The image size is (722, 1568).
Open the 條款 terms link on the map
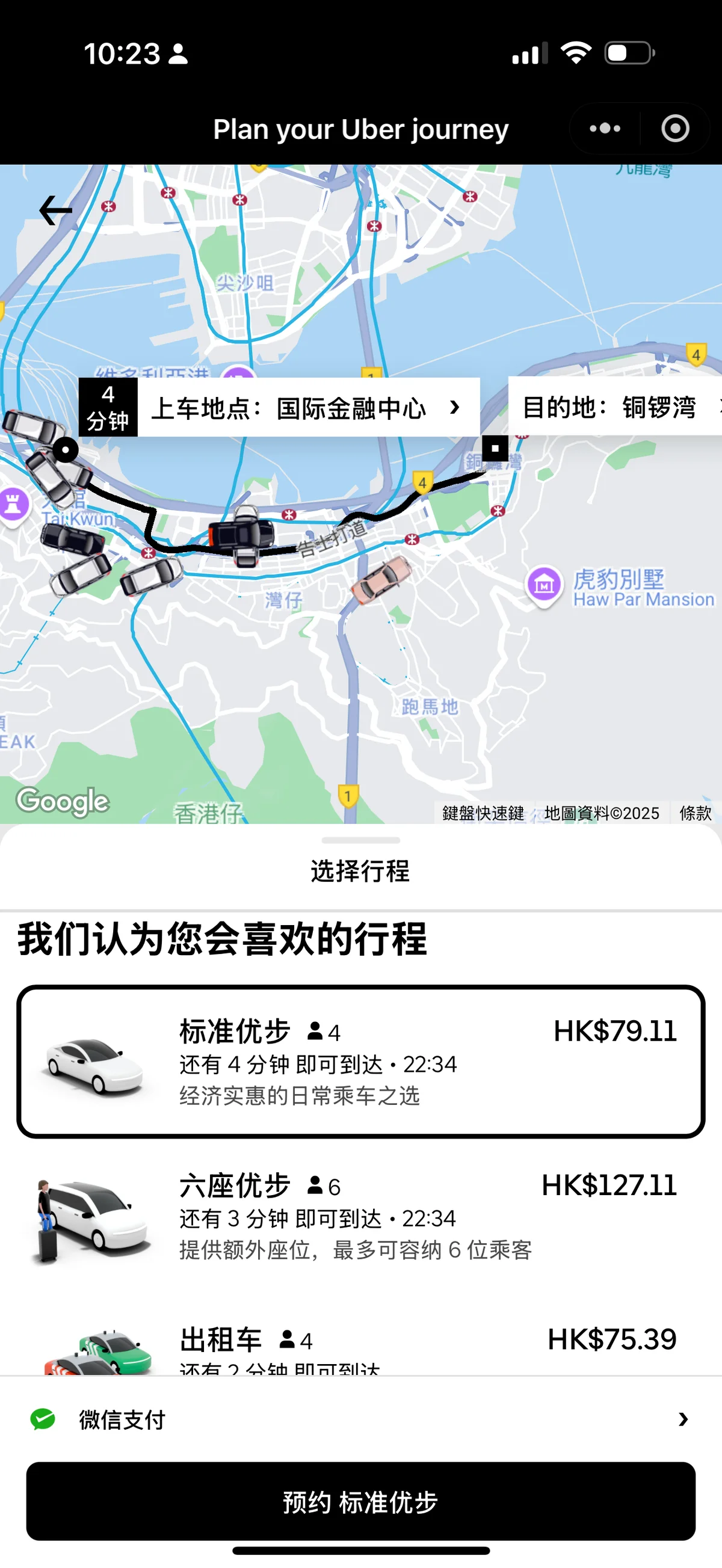click(x=695, y=813)
